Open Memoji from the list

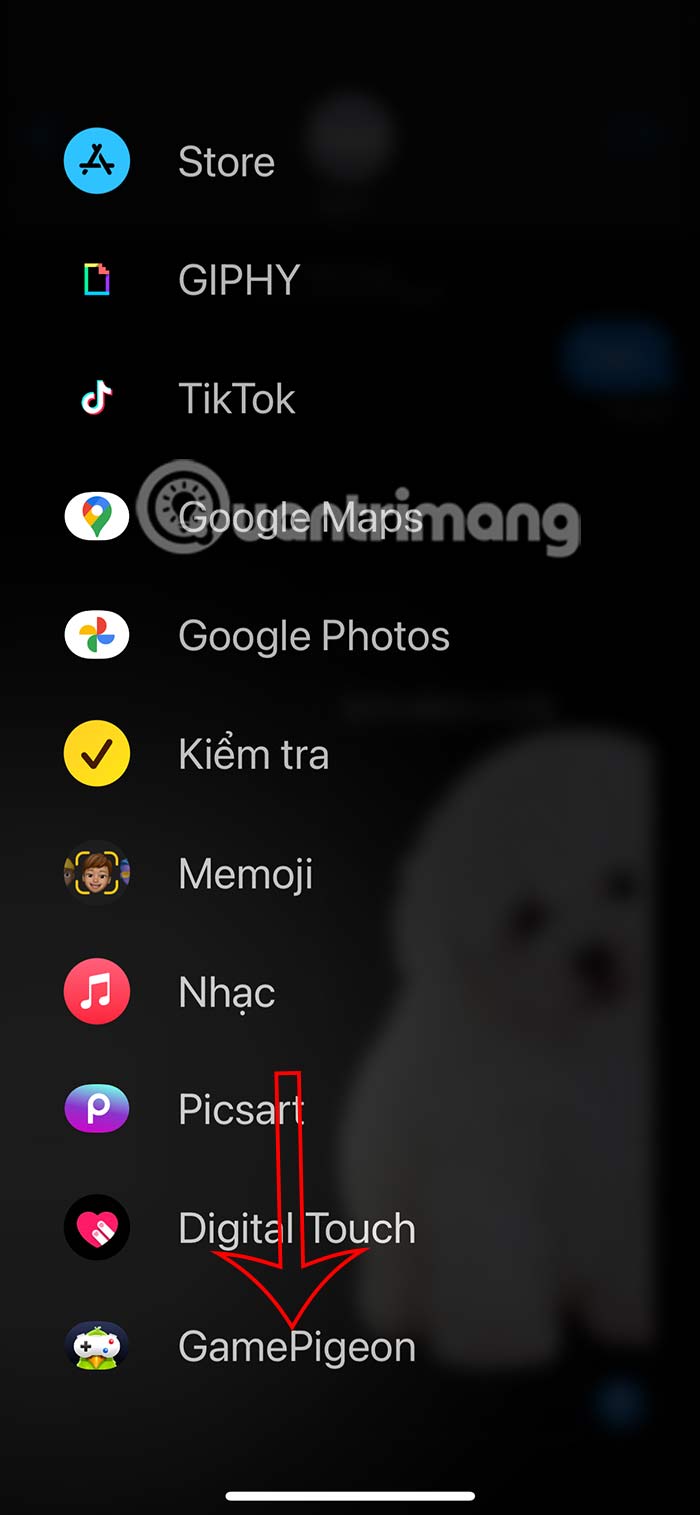[x=245, y=874]
